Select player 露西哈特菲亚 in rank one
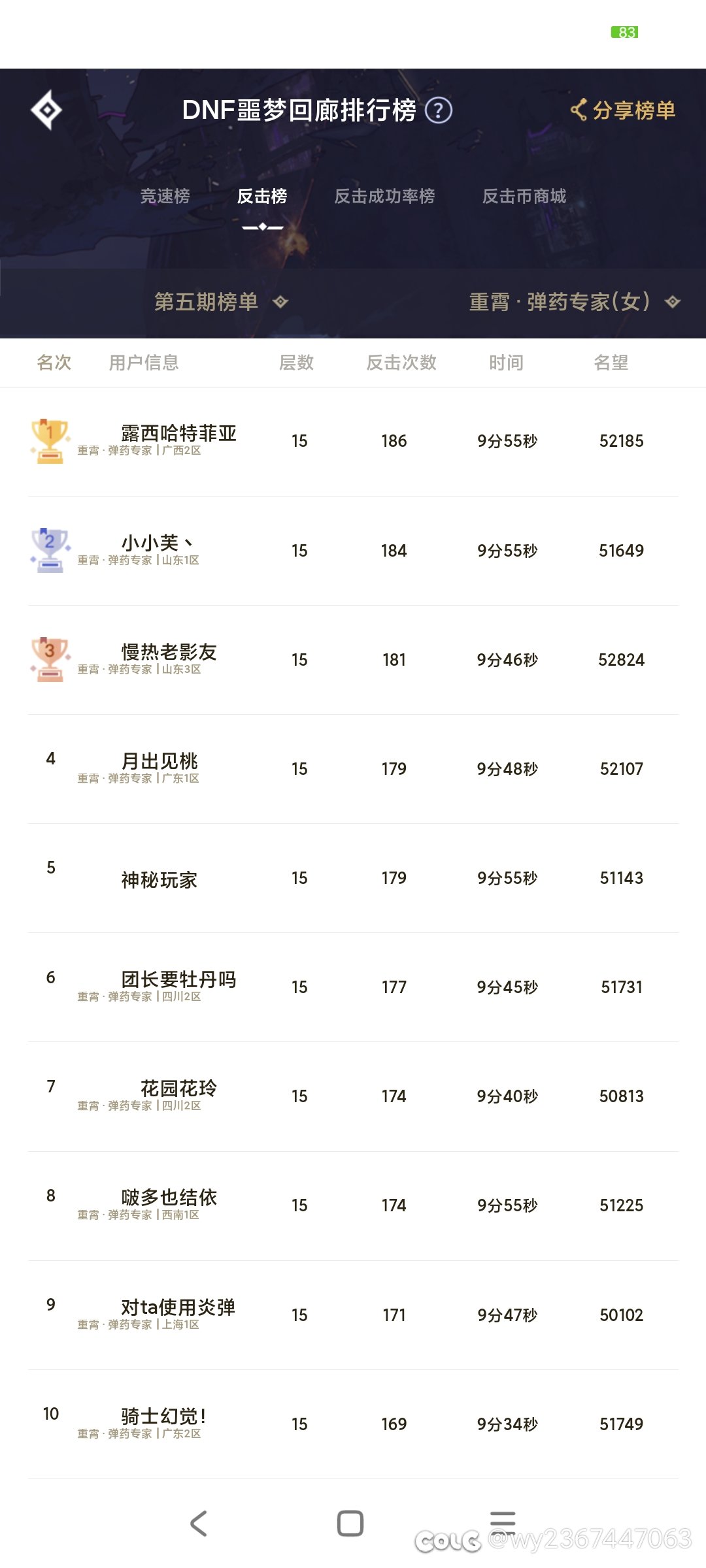 coord(176,434)
